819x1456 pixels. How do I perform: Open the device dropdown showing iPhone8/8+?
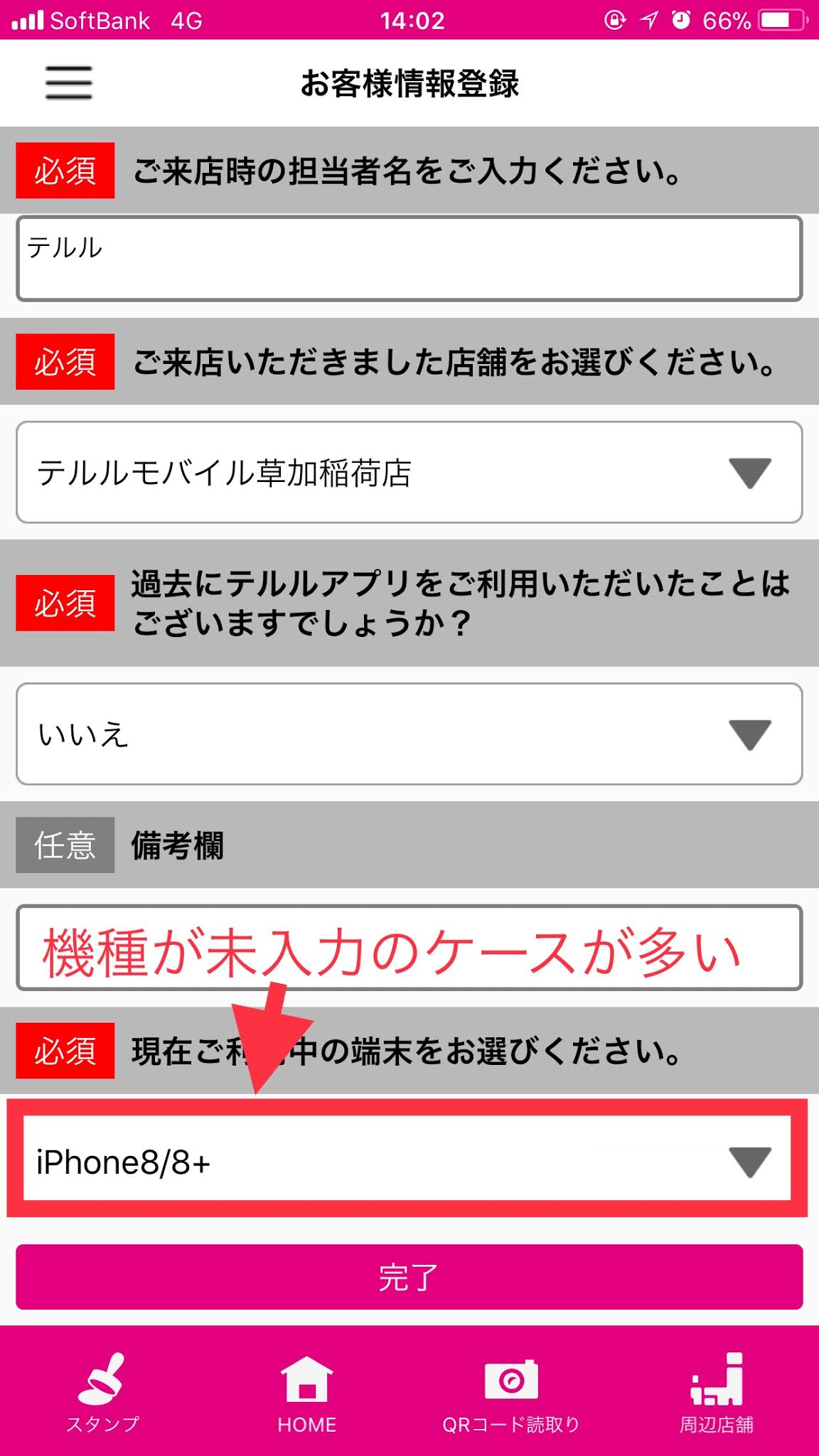coord(407,1162)
